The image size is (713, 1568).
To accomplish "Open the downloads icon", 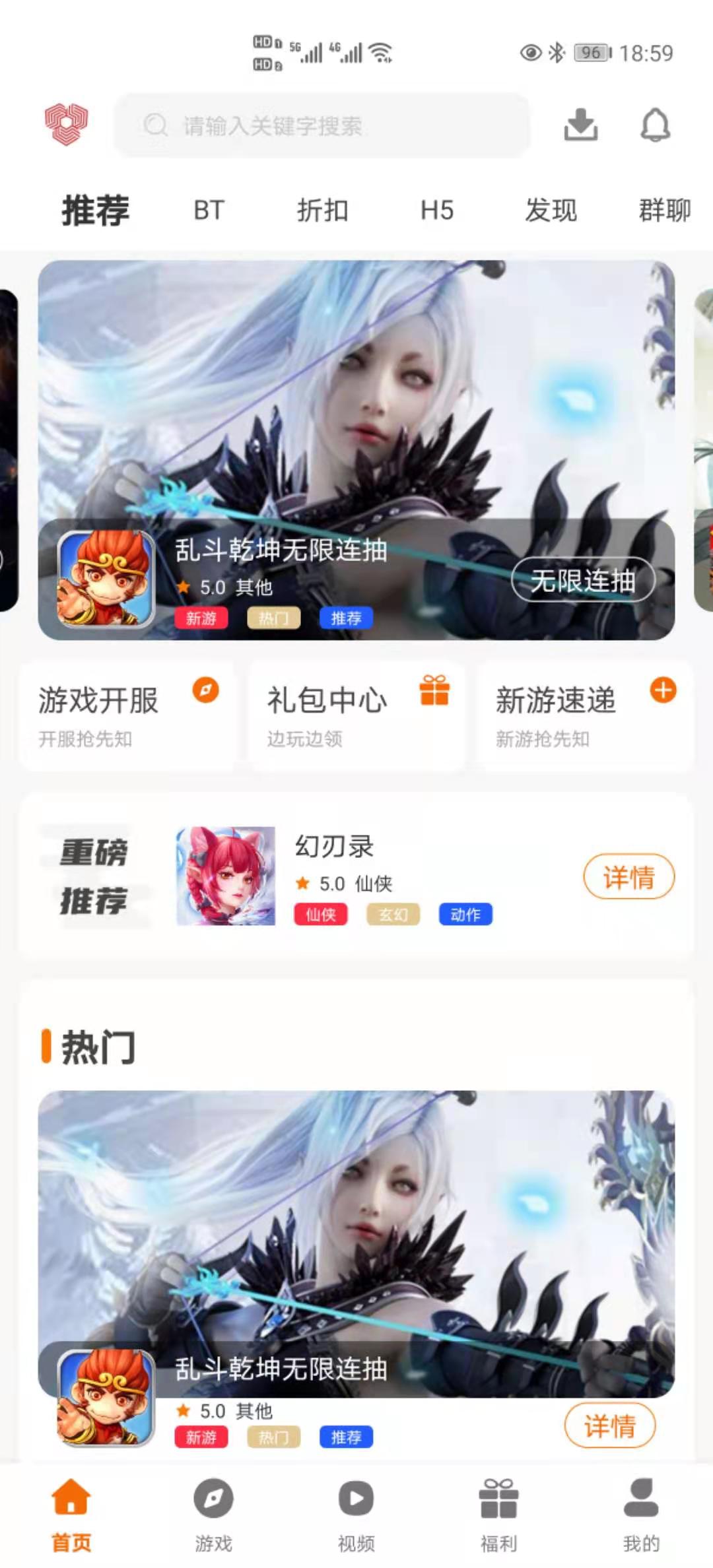I will [581, 125].
